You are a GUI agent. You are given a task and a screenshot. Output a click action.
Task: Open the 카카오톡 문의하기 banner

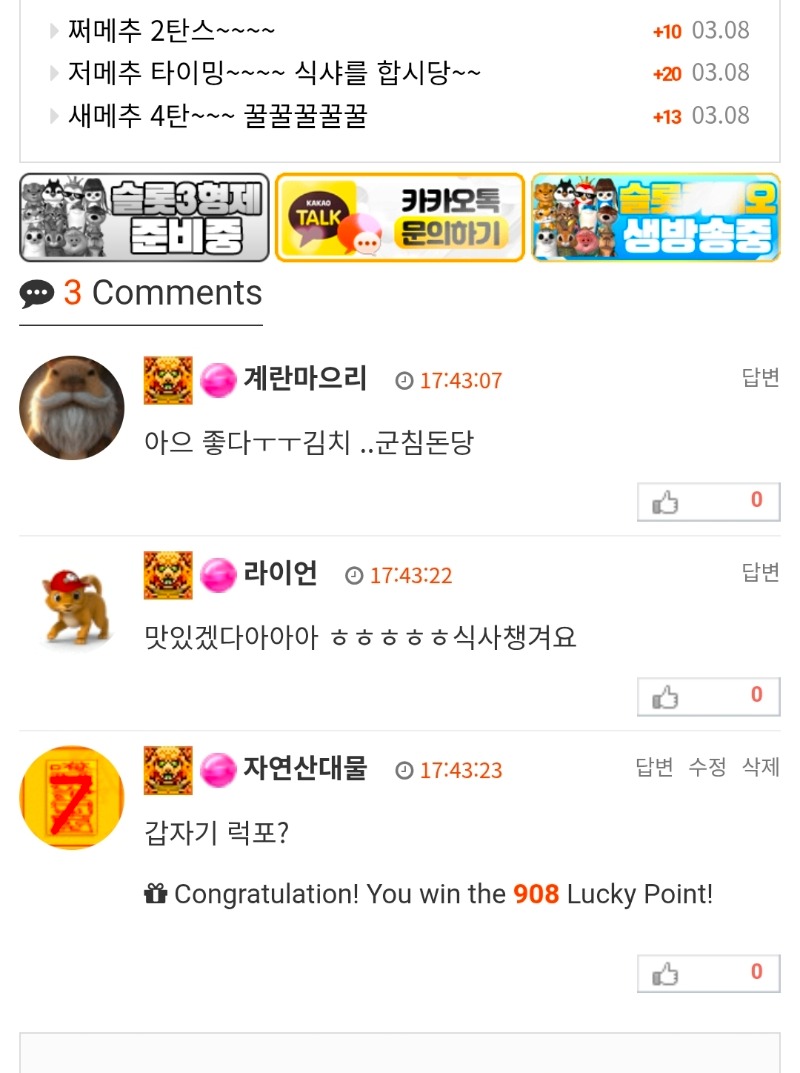pos(400,217)
